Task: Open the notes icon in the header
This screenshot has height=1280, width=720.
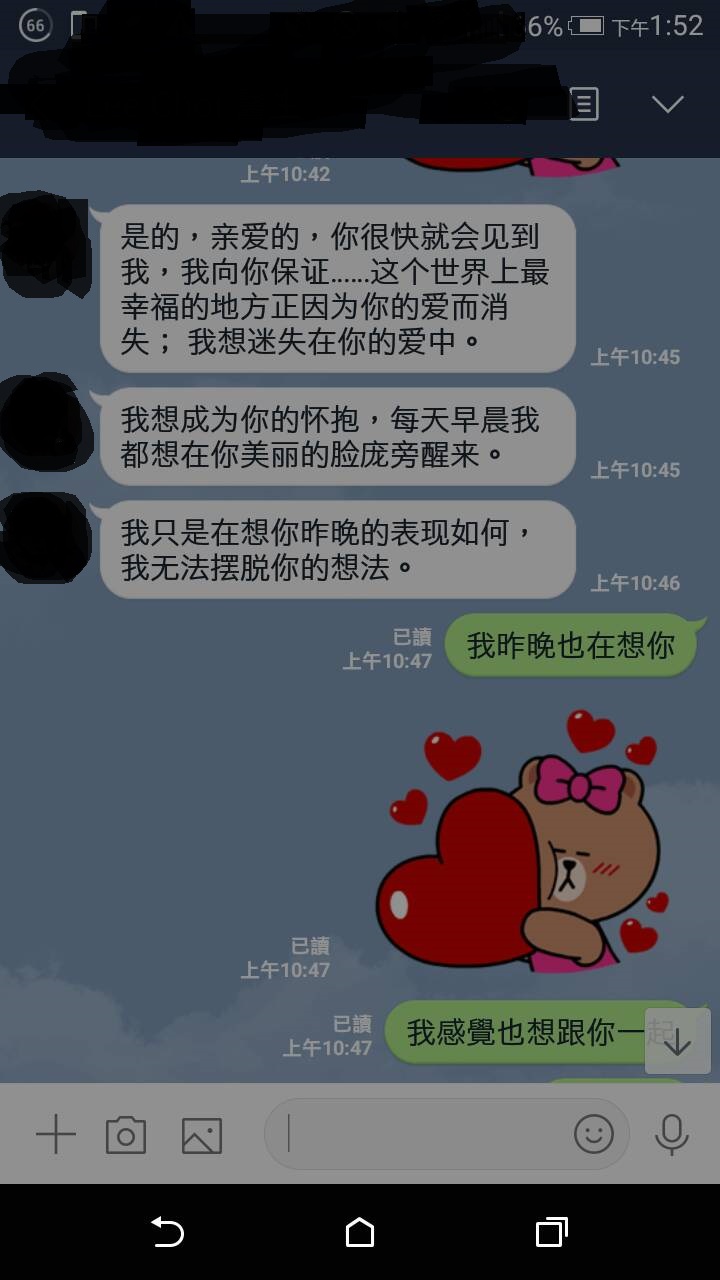Action: (x=584, y=104)
